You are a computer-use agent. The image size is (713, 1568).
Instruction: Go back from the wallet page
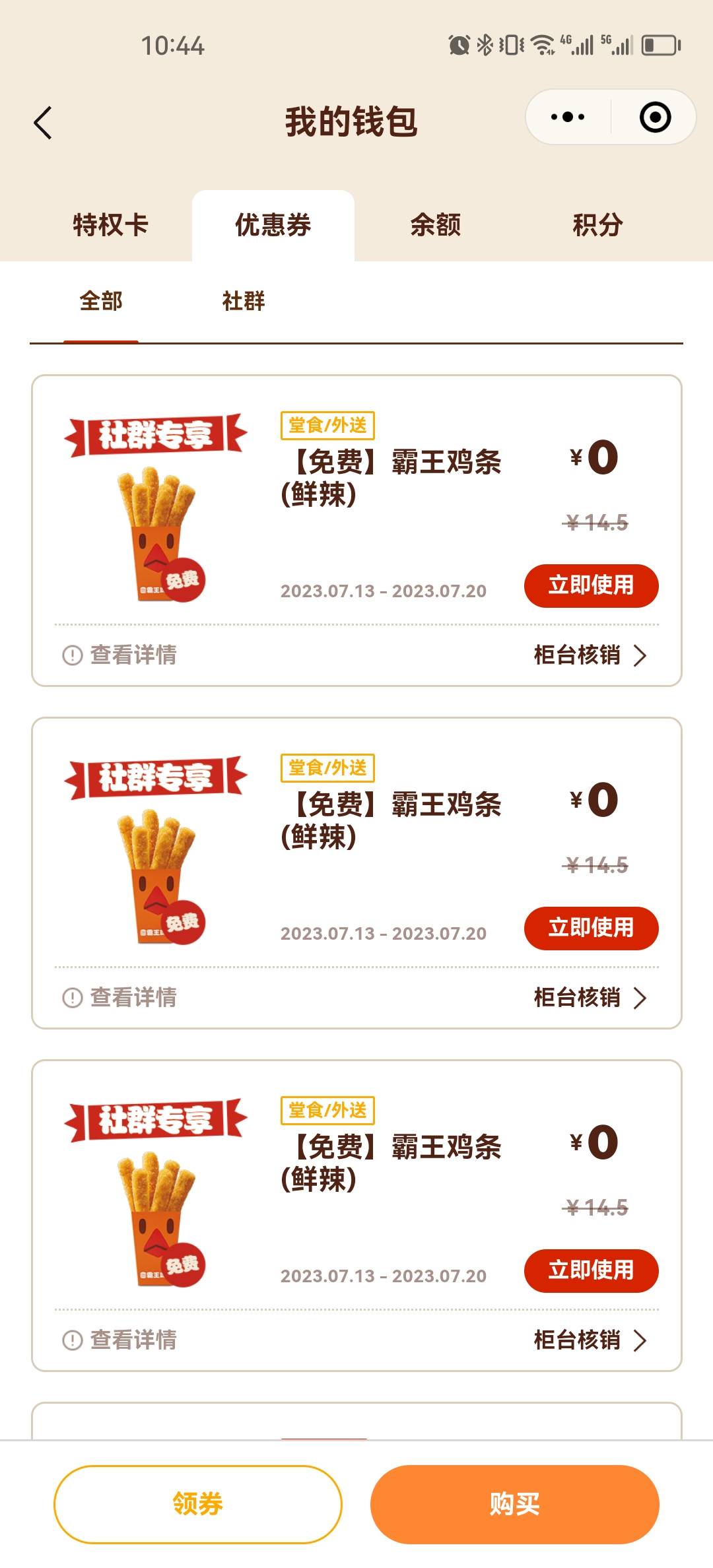click(x=43, y=123)
